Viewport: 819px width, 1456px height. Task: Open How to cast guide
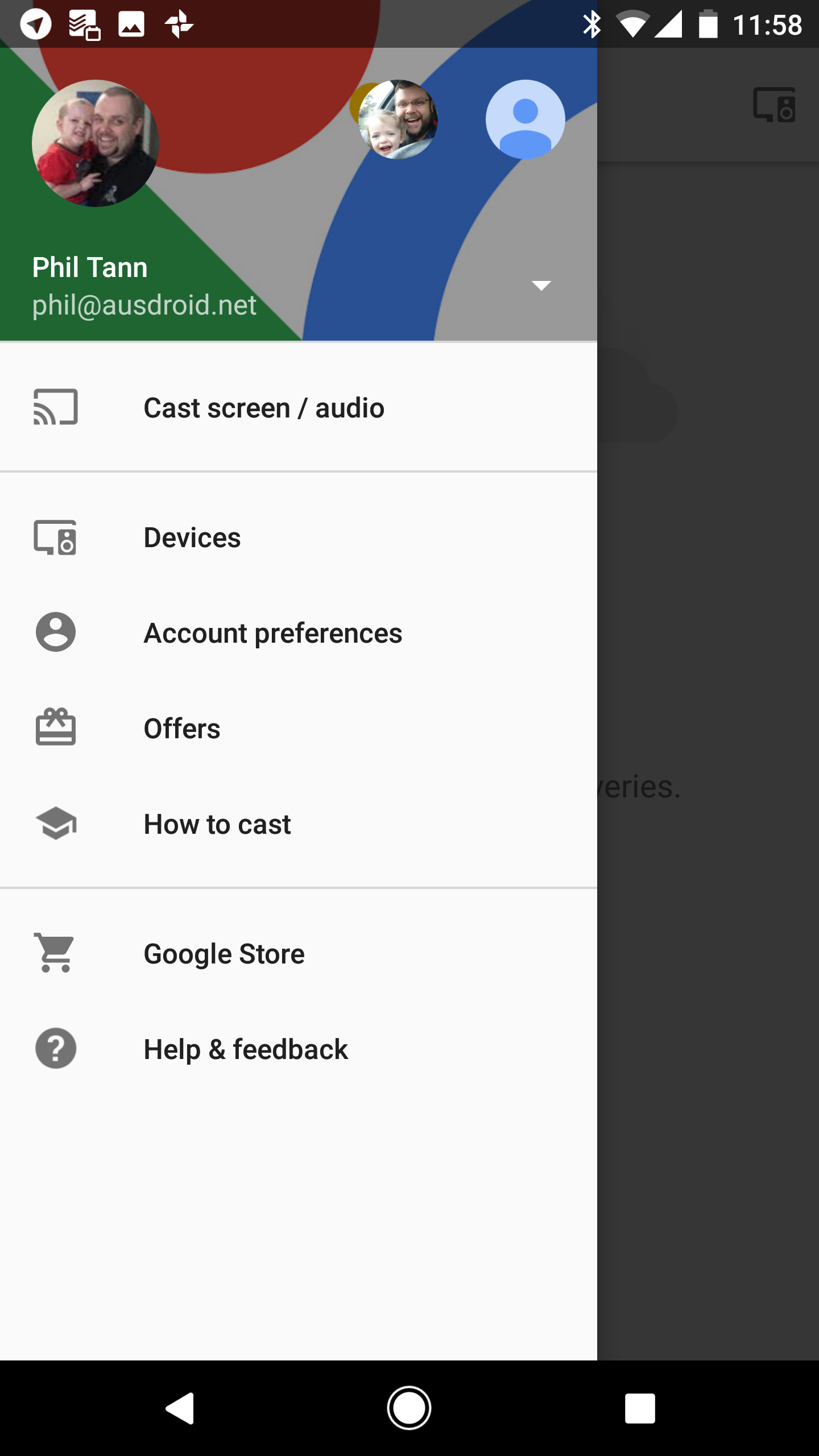click(x=299, y=824)
